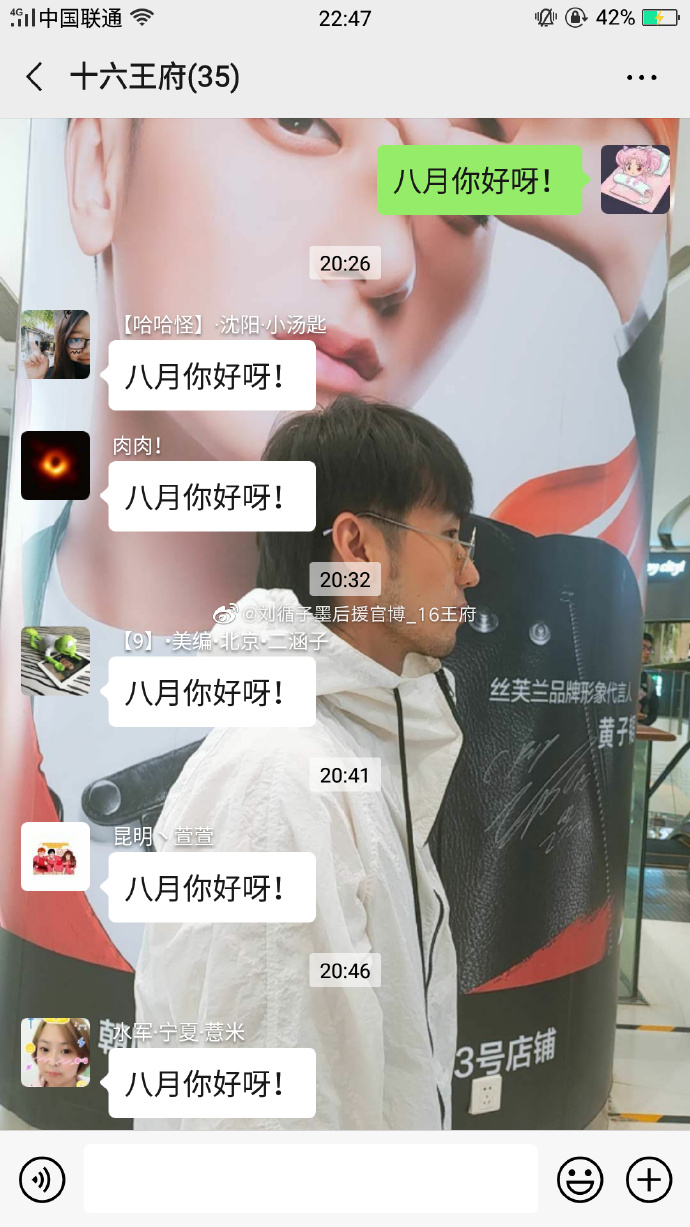
Task: Open the avatar of 沈阳·小汤匙
Action: point(56,344)
